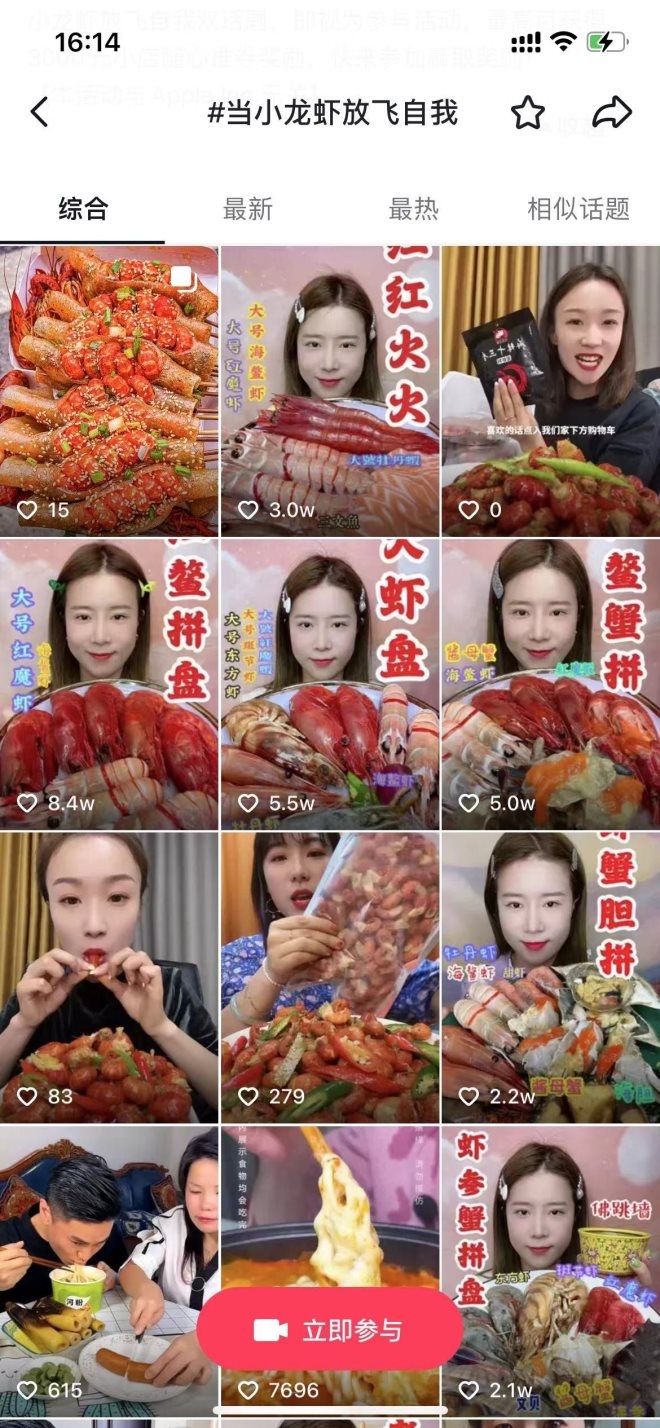
Task: Open the video with 5.0w likes
Action: [550, 684]
